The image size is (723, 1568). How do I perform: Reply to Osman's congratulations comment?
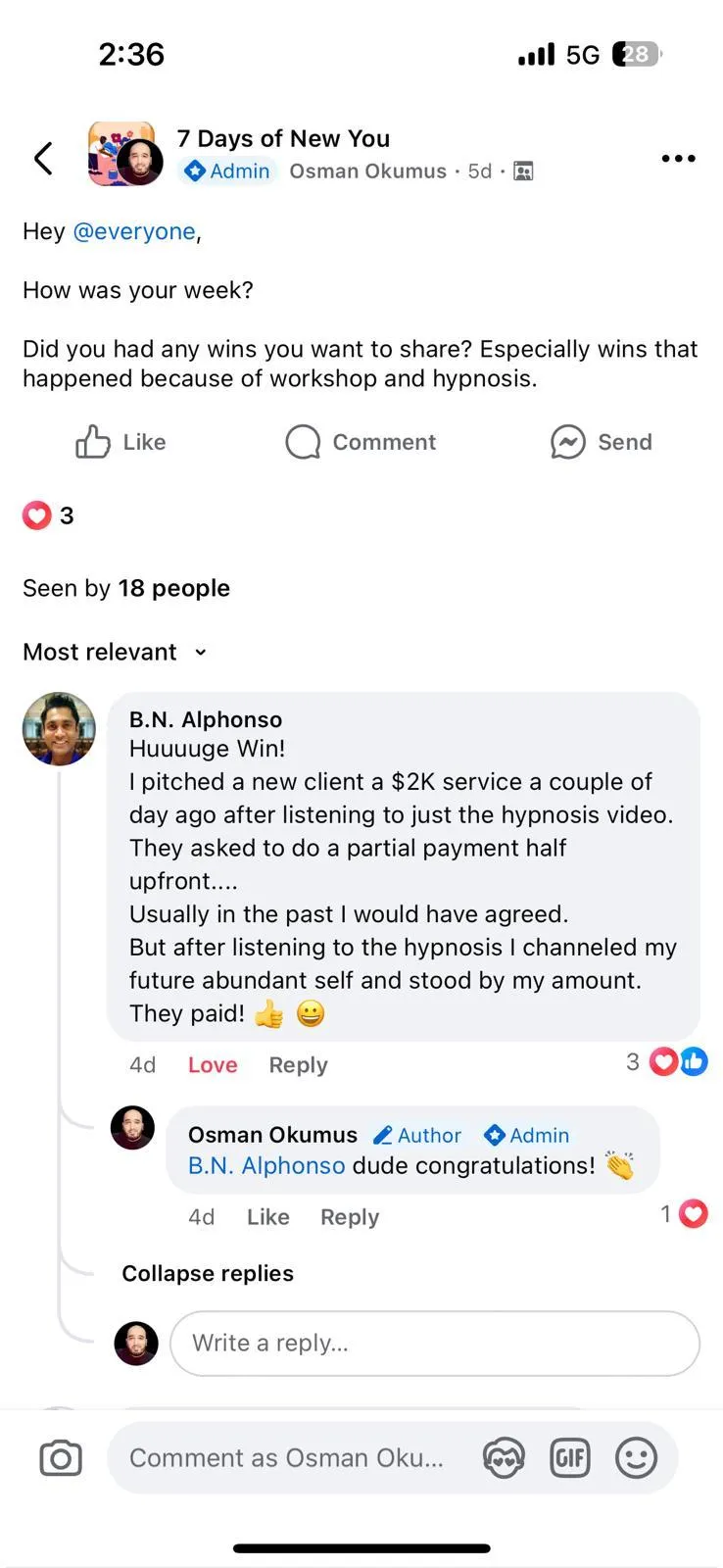pos(349,1217)
